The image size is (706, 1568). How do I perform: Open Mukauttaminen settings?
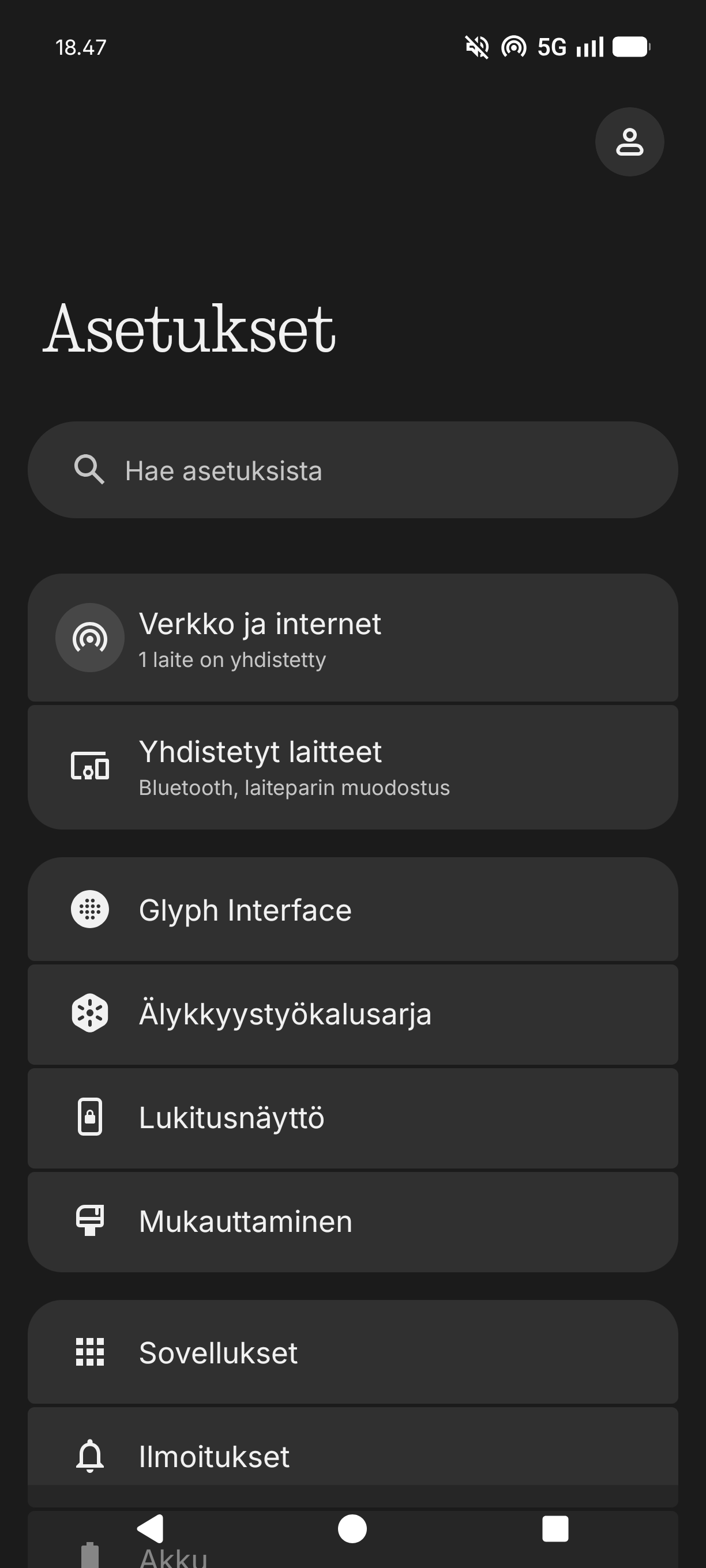pos(352,1221)
